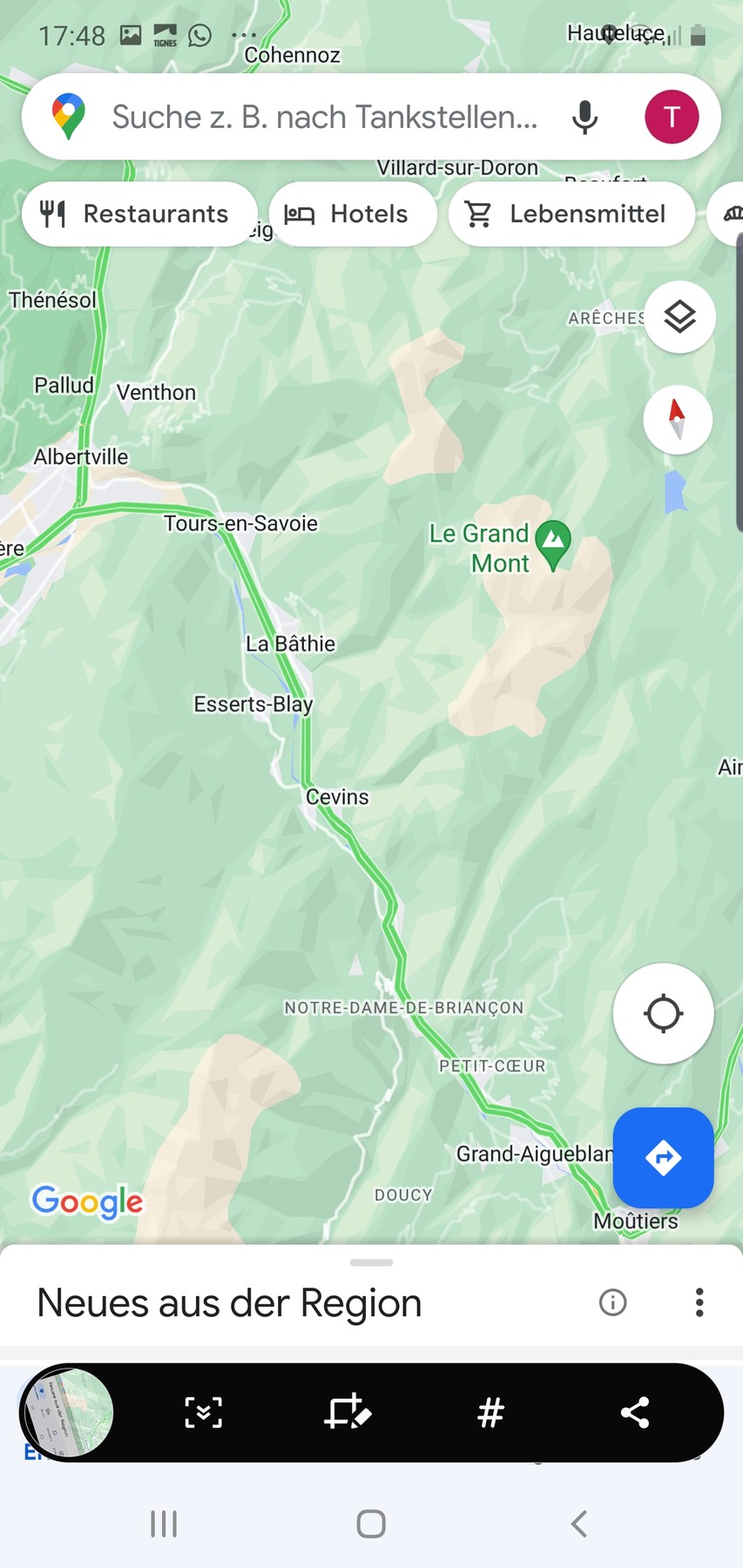Add a hashtag tag to the screenshot
Screen dimensions: 743x1568
[491, 1412]
